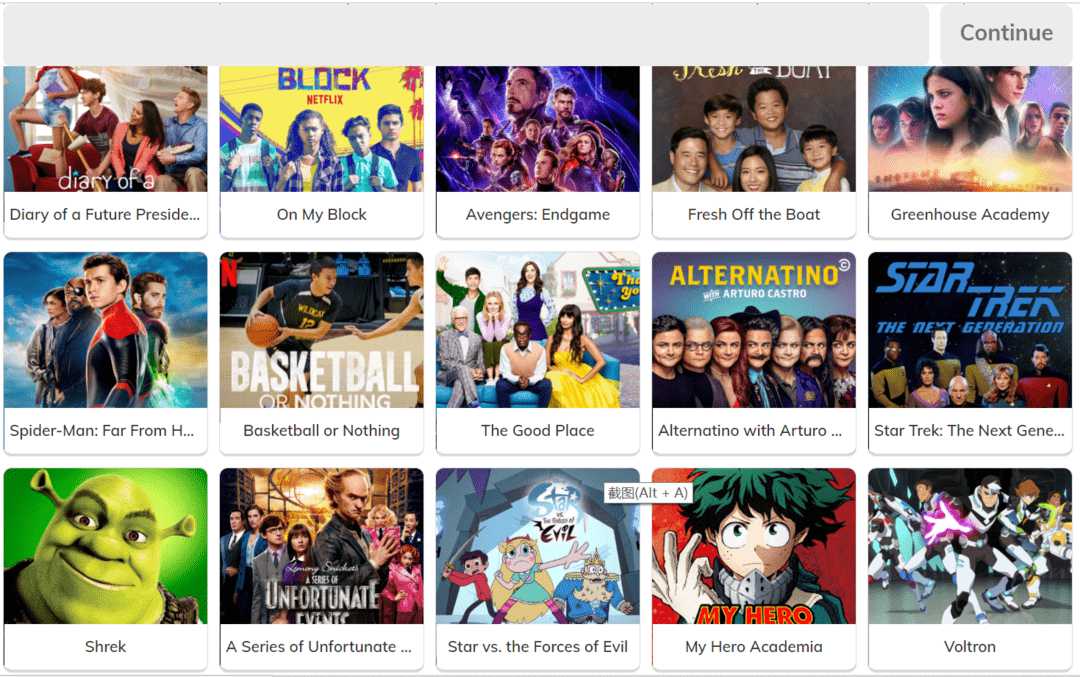Choose The Good Place
This screenshot has width=1080, height=677.
(x=537, y=352)
